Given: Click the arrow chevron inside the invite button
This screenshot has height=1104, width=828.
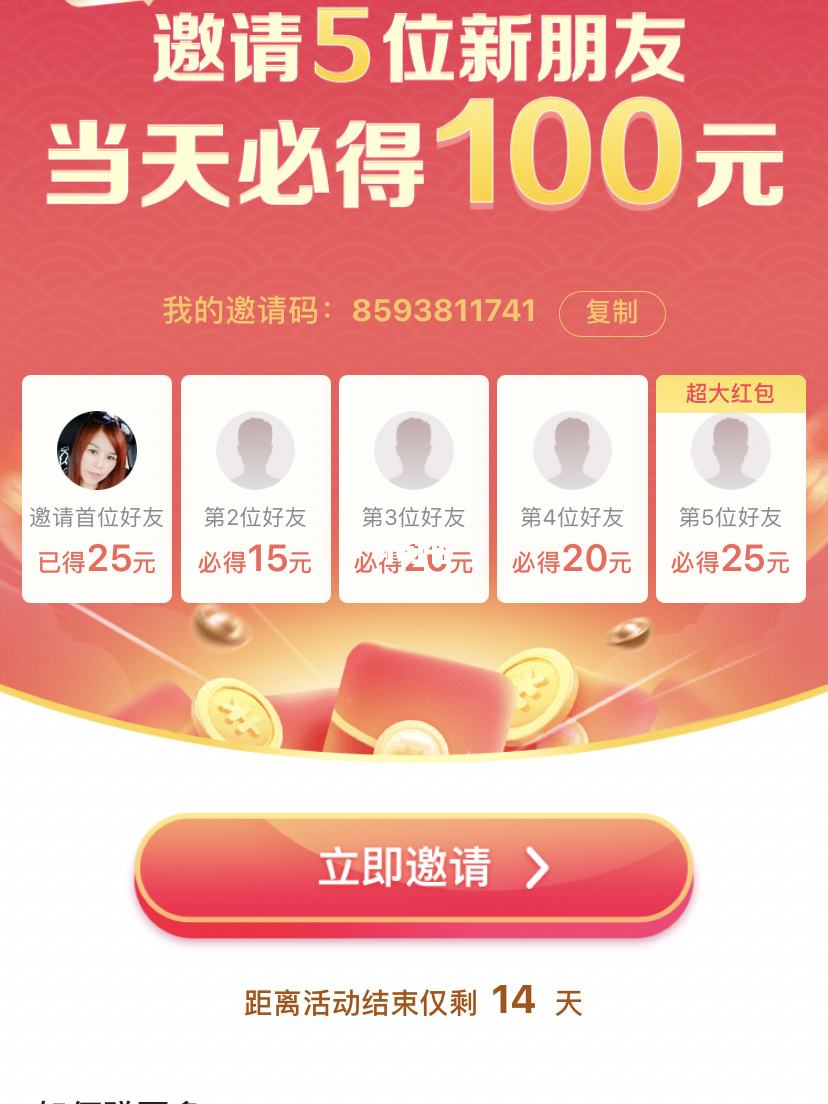Looking at the screenshot, I should 537,868.
